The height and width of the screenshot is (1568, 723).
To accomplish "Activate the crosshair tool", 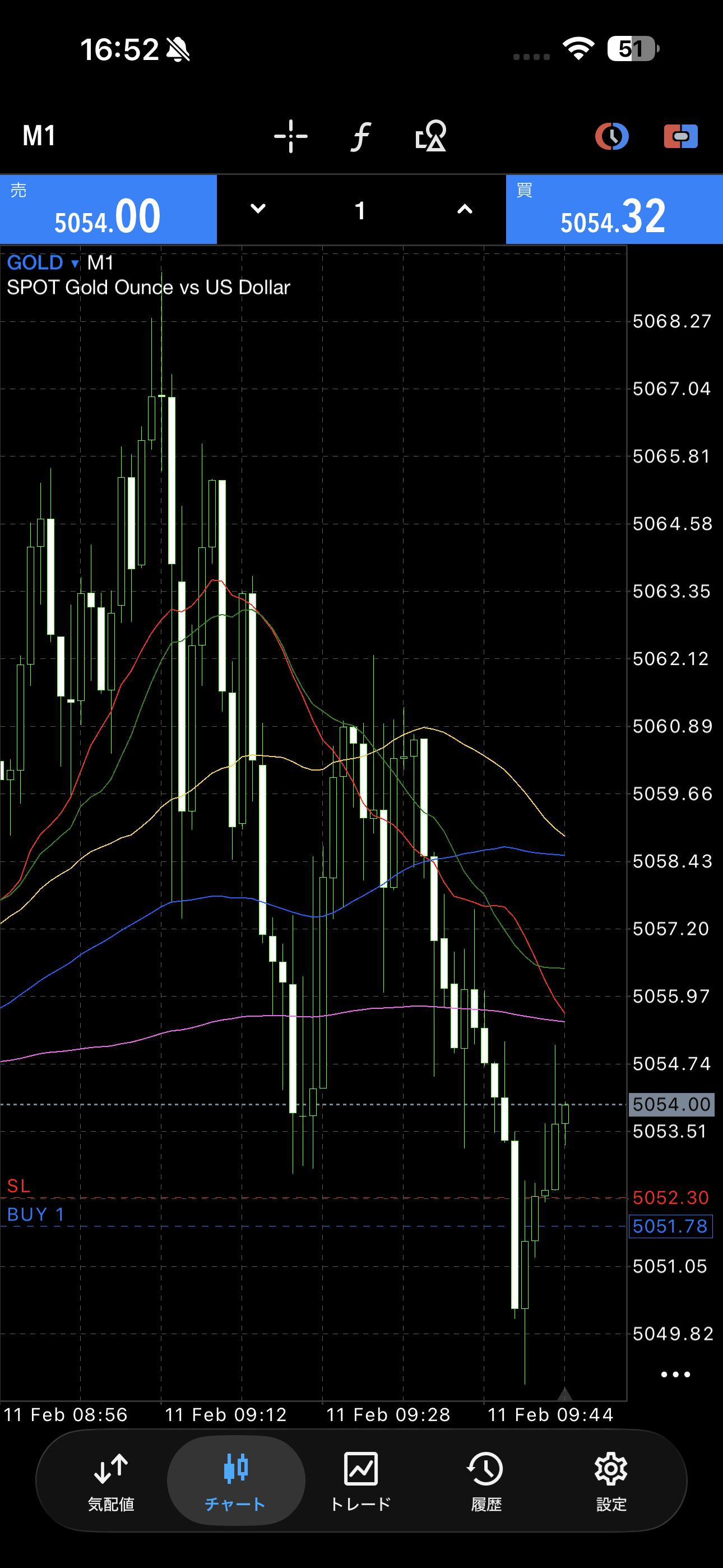I will (x=290, y=136).
